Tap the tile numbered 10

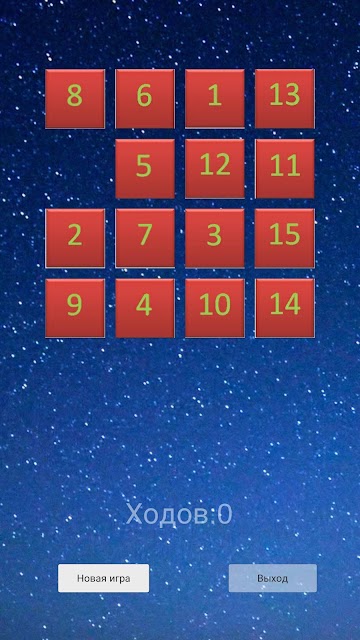coord(215,308)
